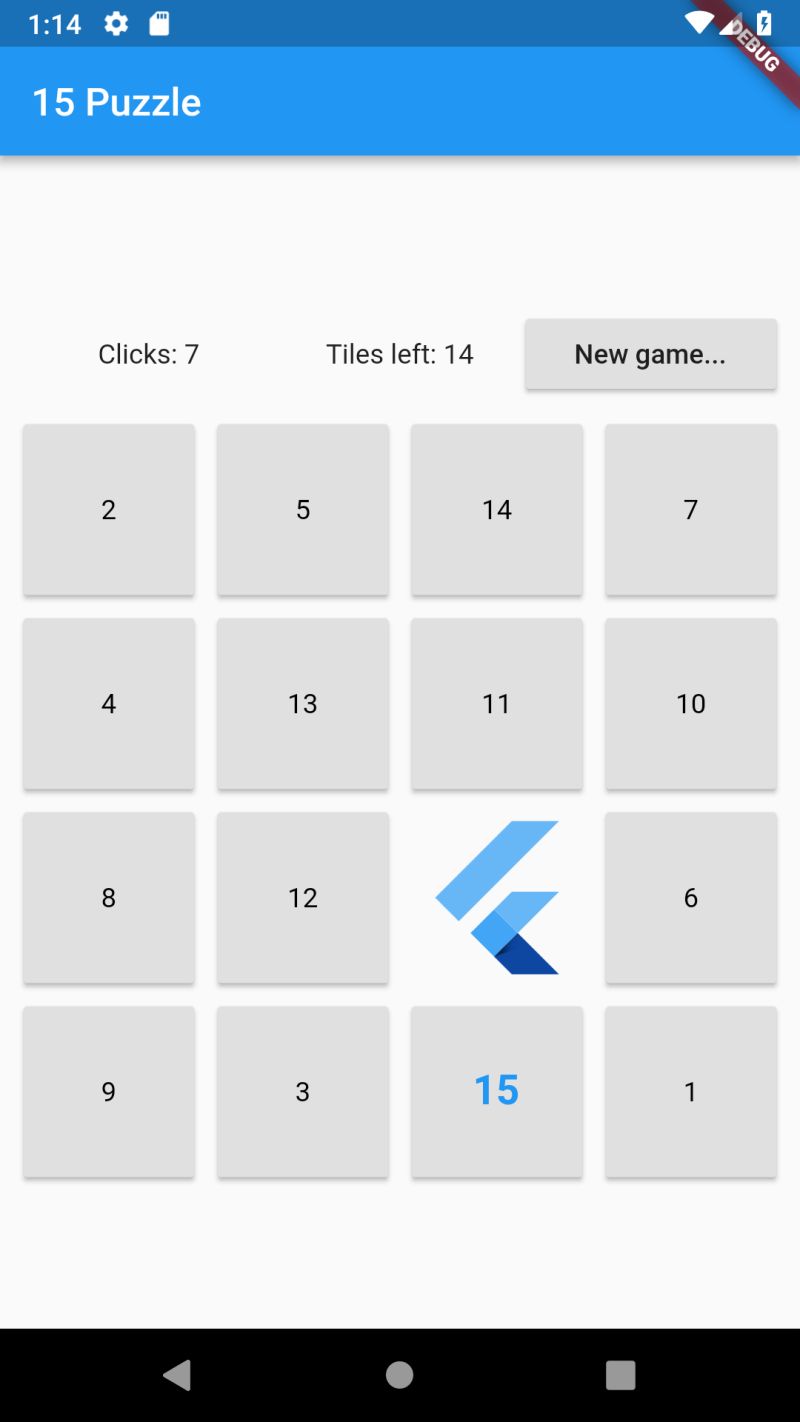Start a new game with the New game button

click(650, 353)
